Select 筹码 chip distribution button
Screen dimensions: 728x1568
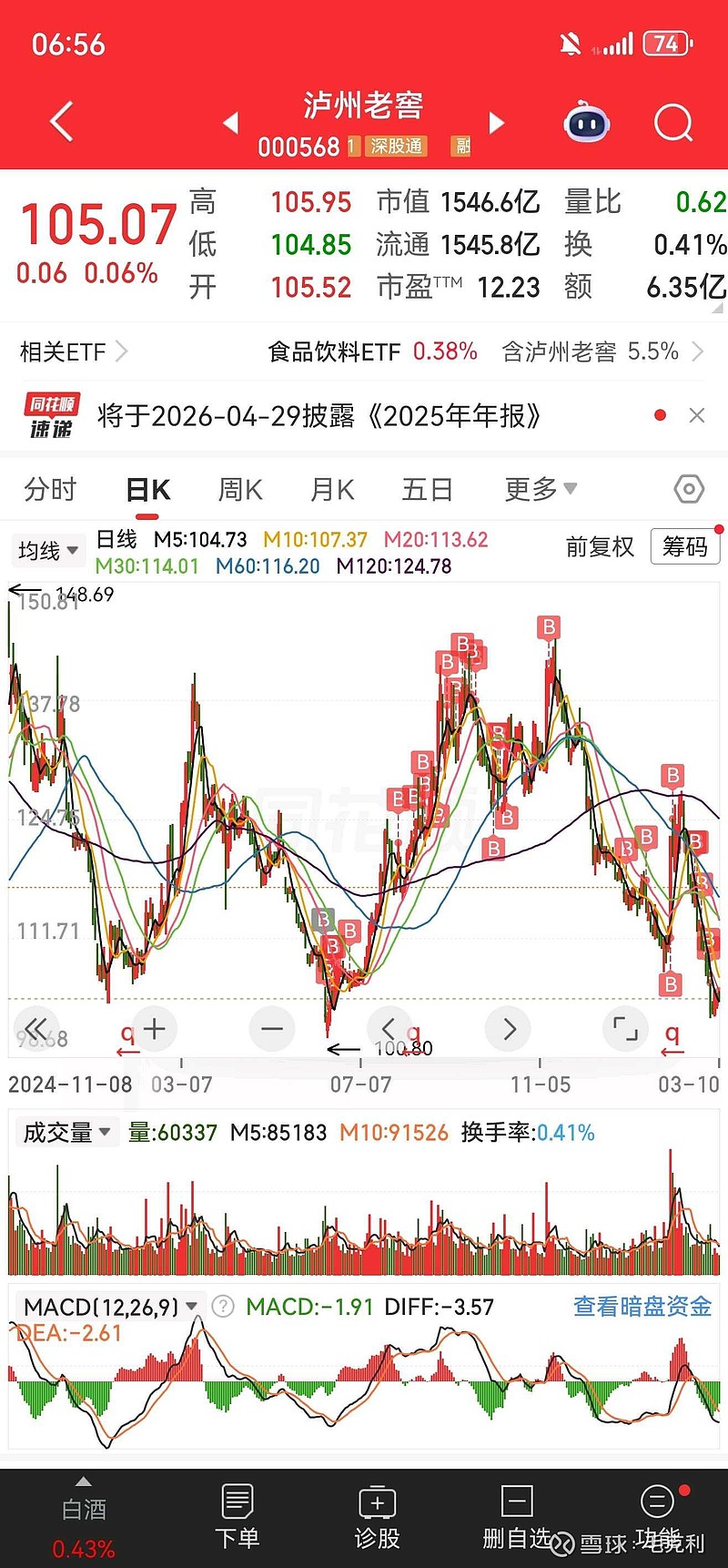pyautogui.click(x=685, y=545)
